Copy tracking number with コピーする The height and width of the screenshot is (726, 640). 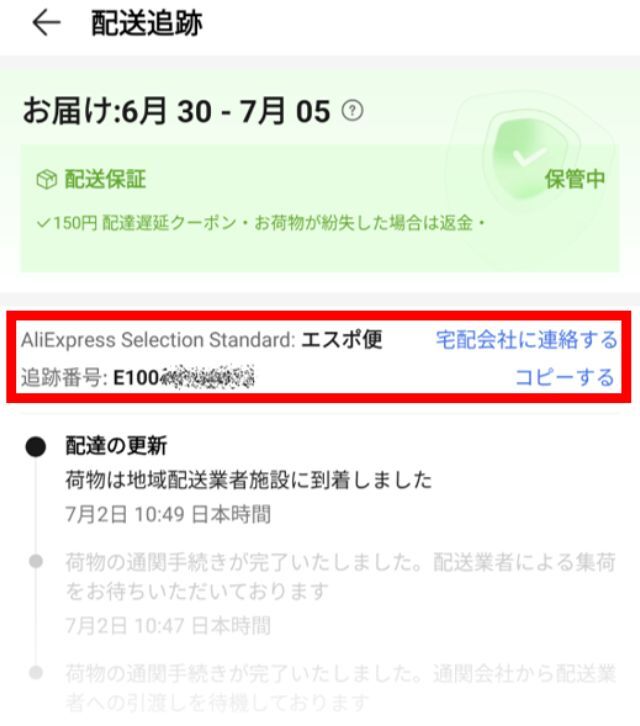565,377
